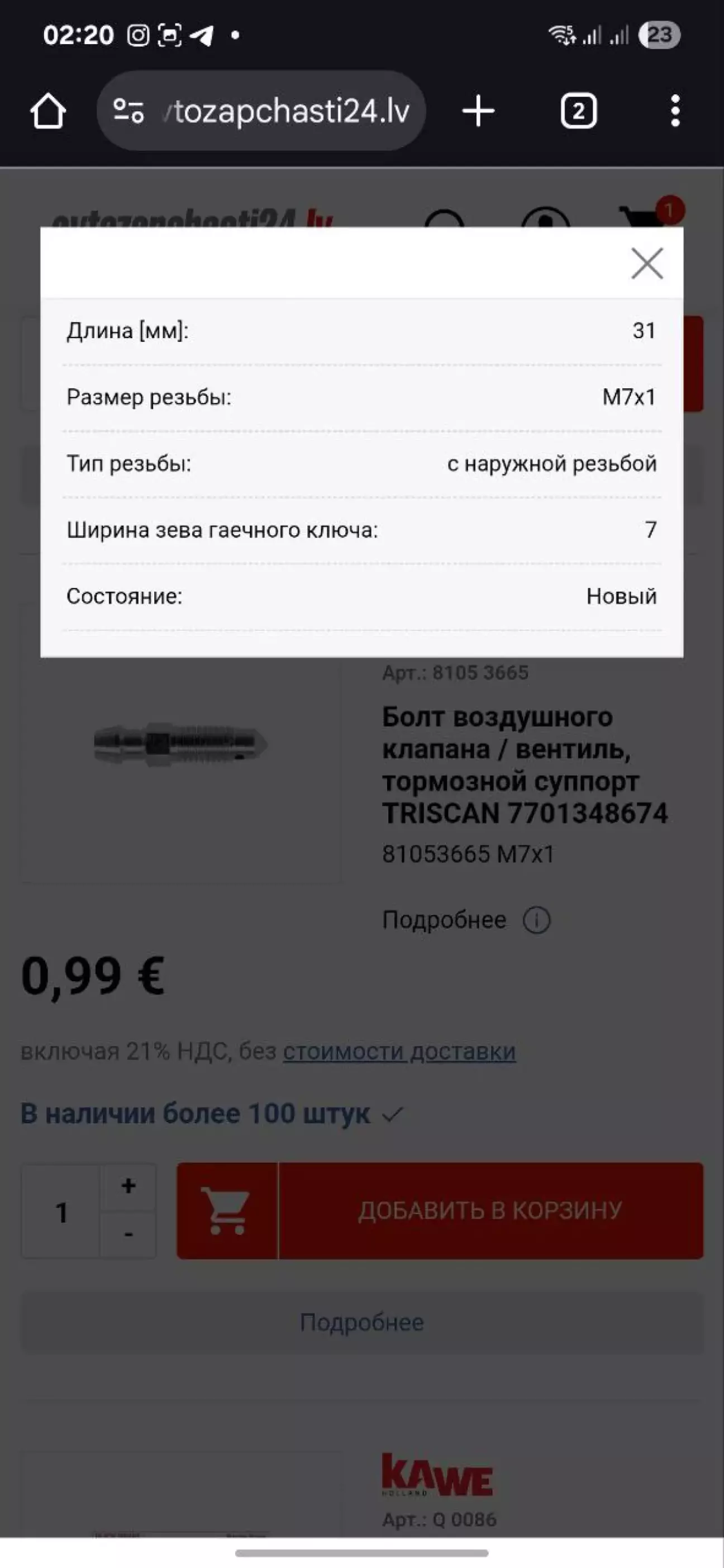
Task: Open the delivery cost link
Action: [399, 1051]
